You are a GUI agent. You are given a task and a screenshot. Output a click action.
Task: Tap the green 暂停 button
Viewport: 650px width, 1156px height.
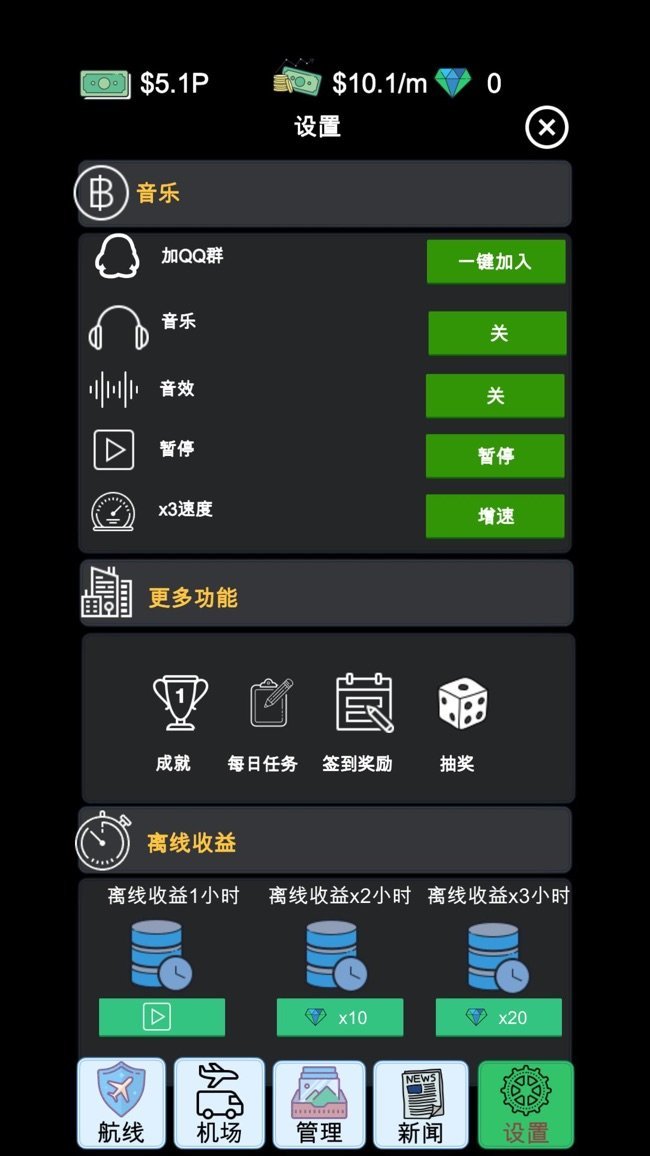point(495,456)
